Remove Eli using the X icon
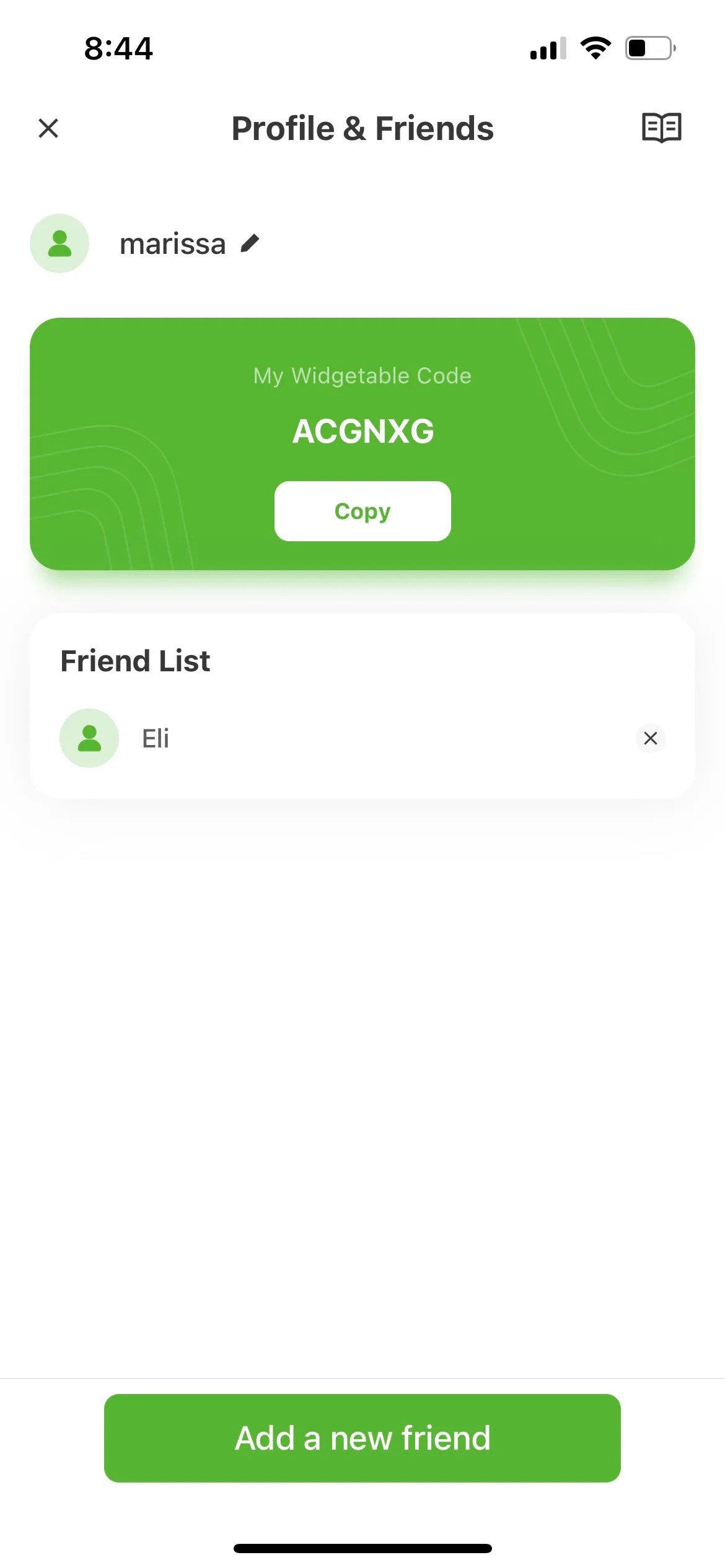 tap(650, 738)
